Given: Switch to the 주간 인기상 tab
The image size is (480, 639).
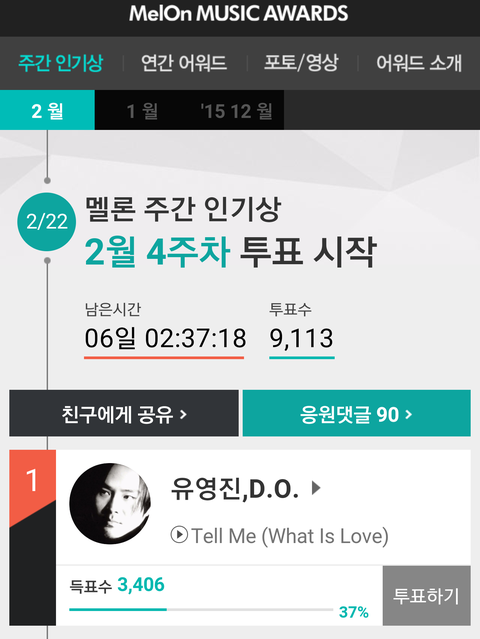Looking at the screenshot, I should 61,63.
